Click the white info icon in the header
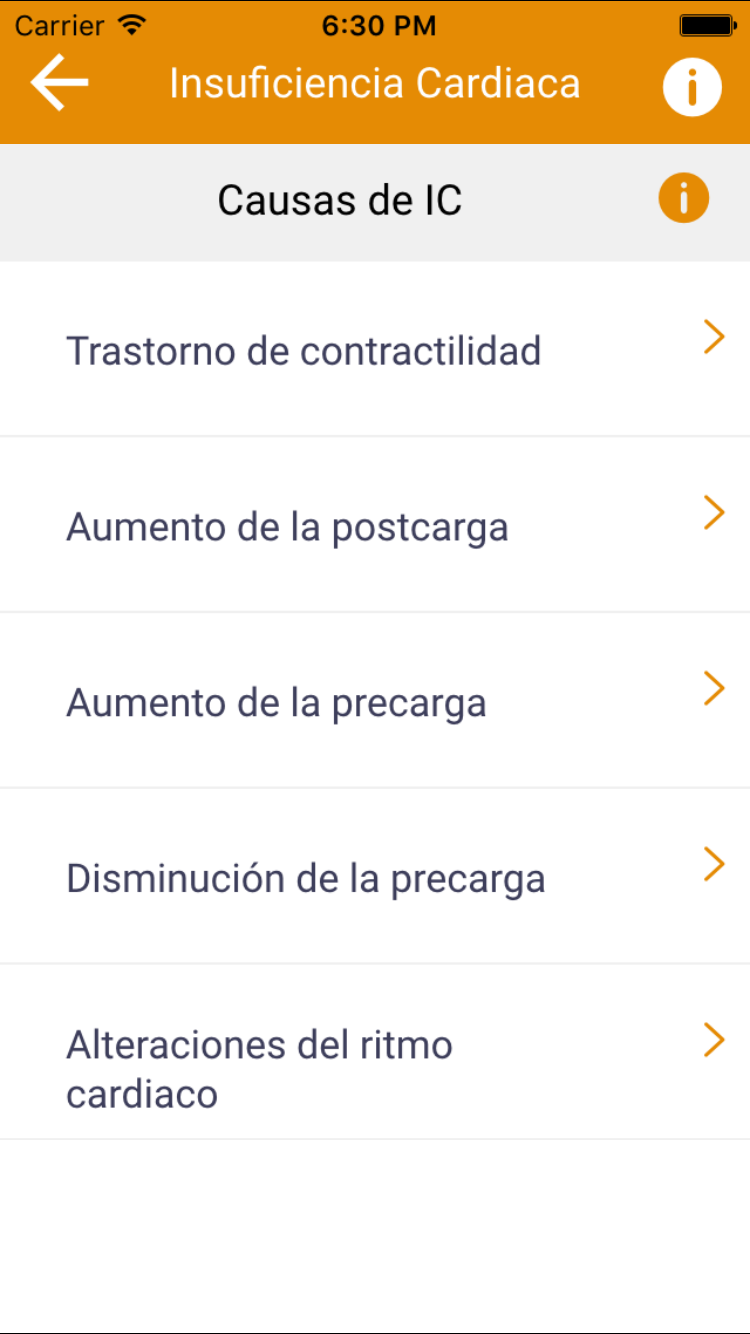Image resolution: width=750 pixels, height=1334 pixels. tap(692, 87)
